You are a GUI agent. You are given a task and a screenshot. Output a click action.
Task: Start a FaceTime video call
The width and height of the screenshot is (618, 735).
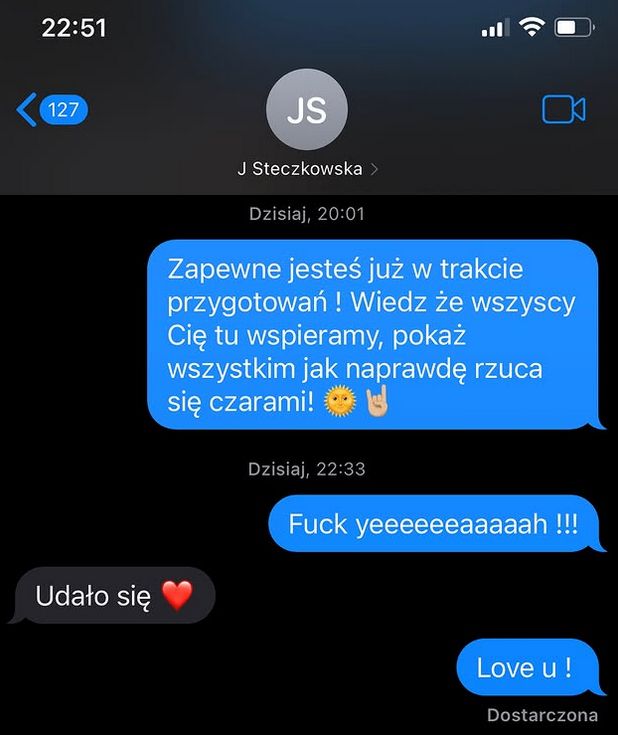(563, 109)
